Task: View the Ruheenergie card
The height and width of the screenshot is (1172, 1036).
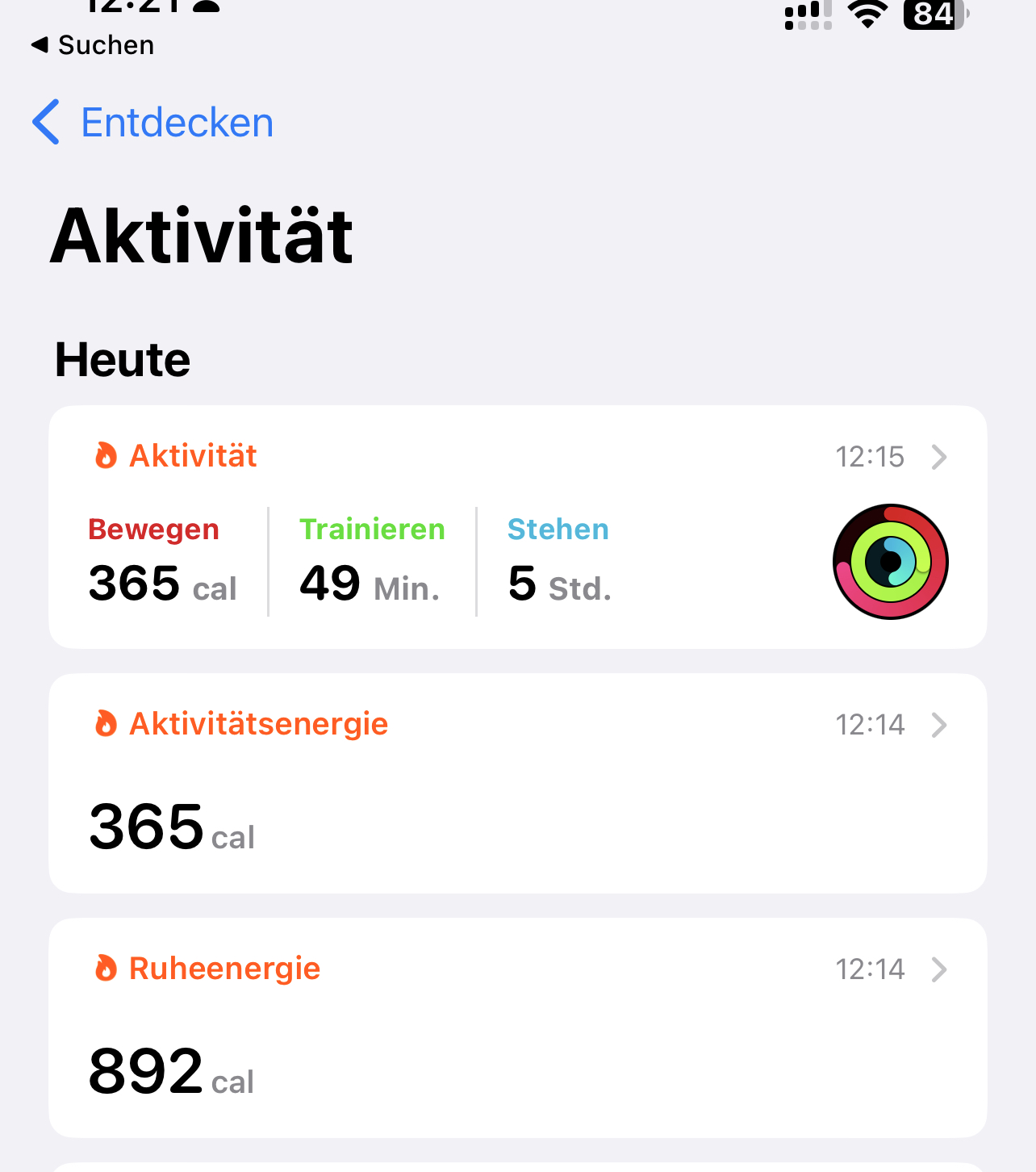Action: tap(517, 1028)
